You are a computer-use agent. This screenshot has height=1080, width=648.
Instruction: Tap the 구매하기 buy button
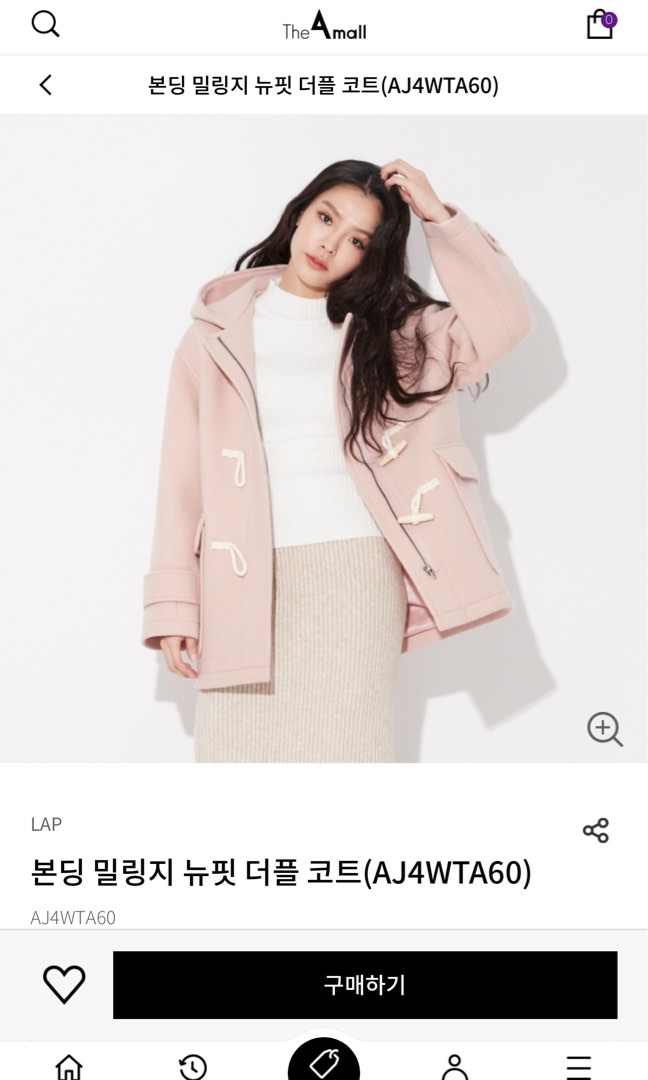[x=365, y=985]
